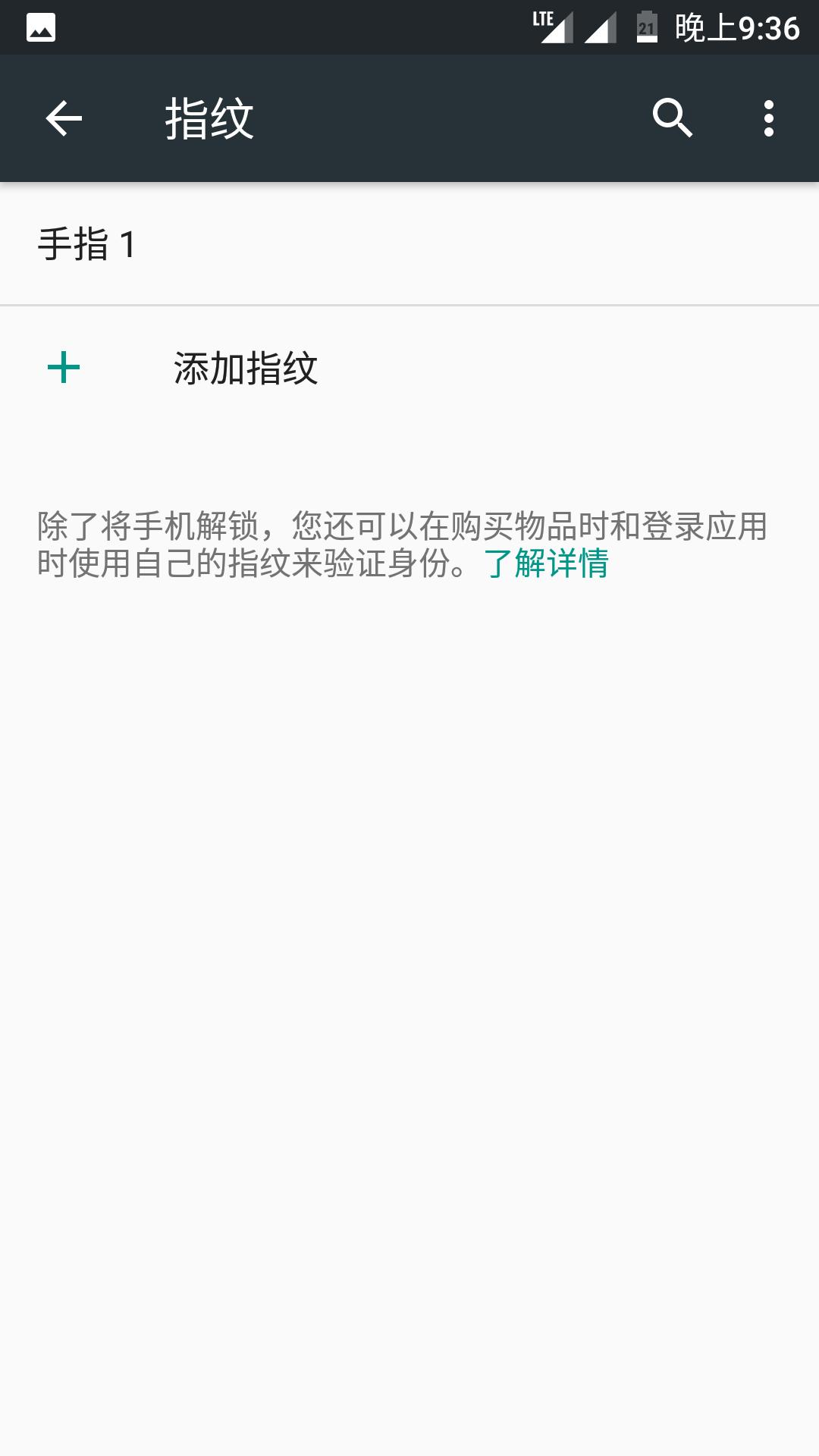Screen dimensions: 819x1456
Task: Open search in fingerprint settings
Action: tap(674, 118)
